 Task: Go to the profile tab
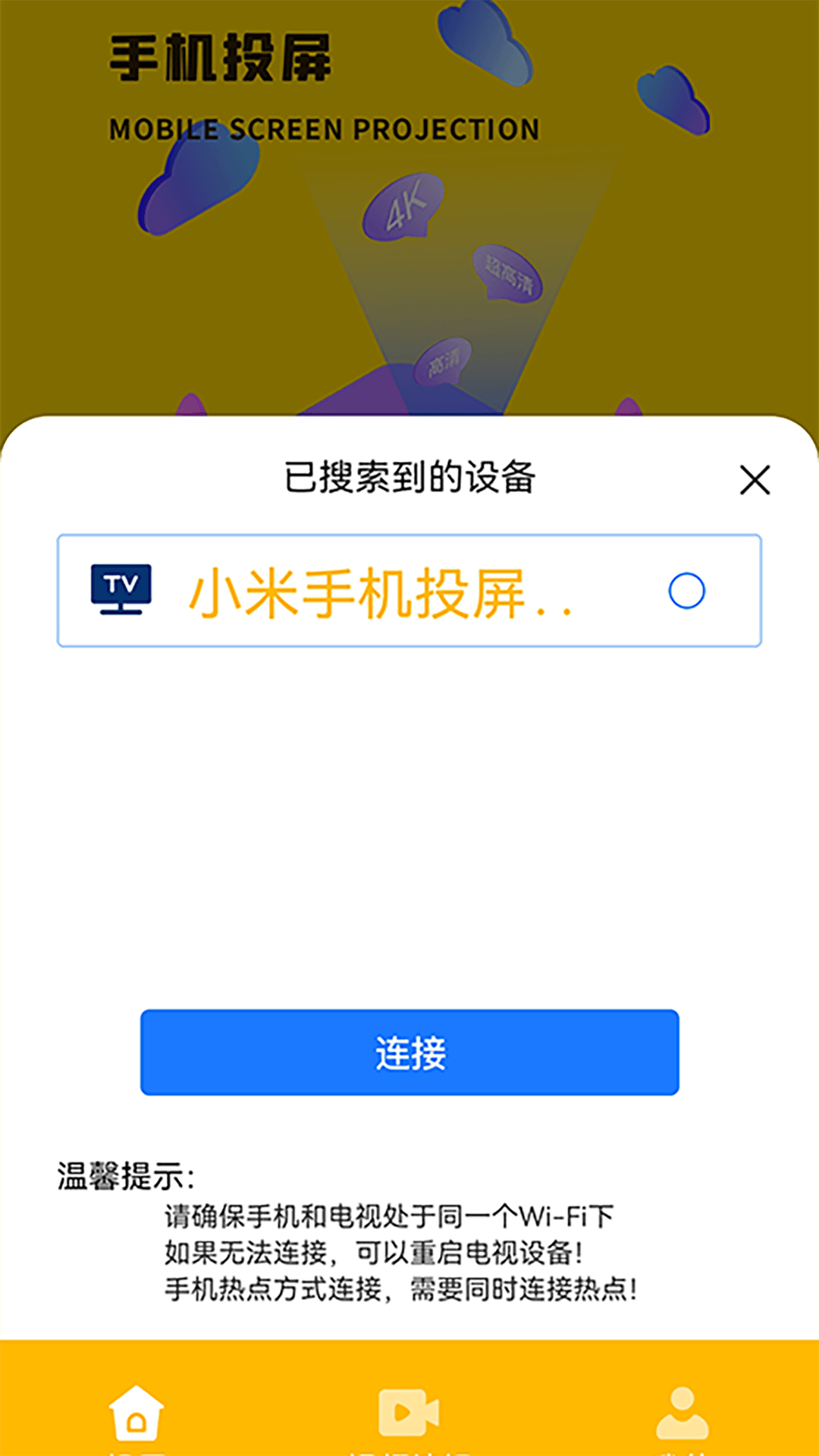pos(682,1415)
